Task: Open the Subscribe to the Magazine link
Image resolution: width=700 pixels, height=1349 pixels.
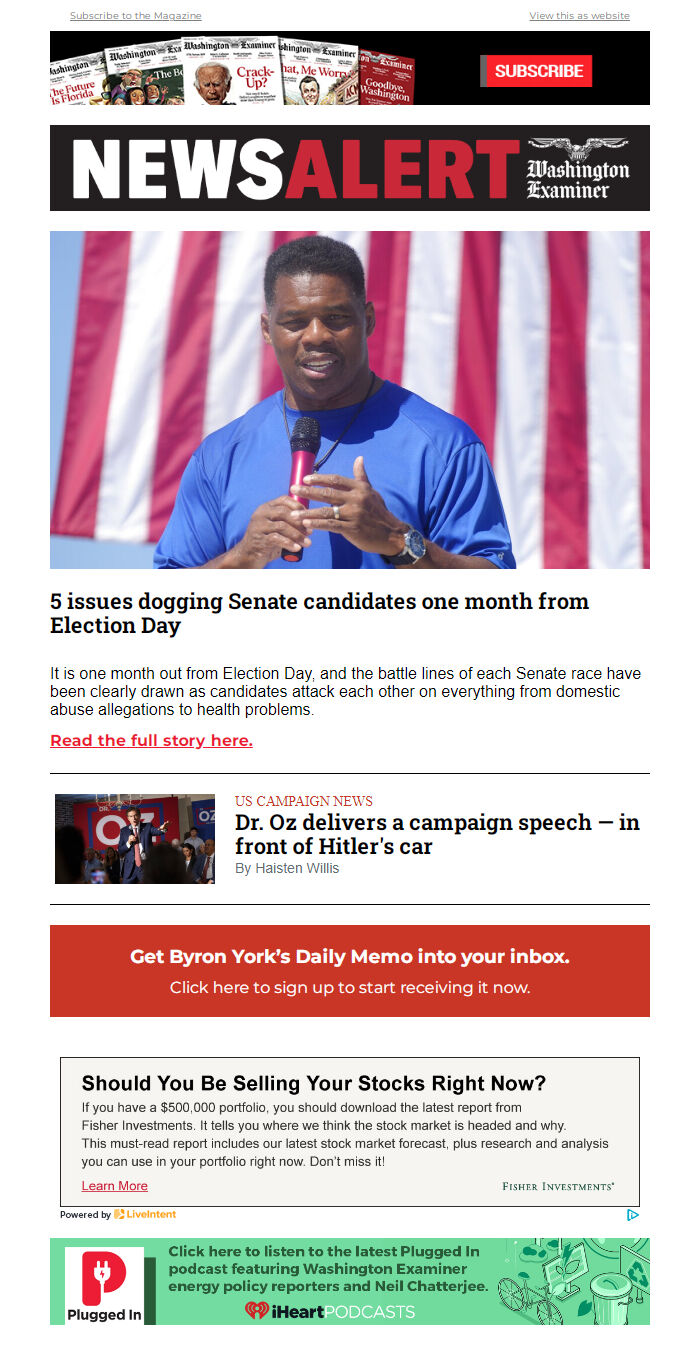Action: 136,16
